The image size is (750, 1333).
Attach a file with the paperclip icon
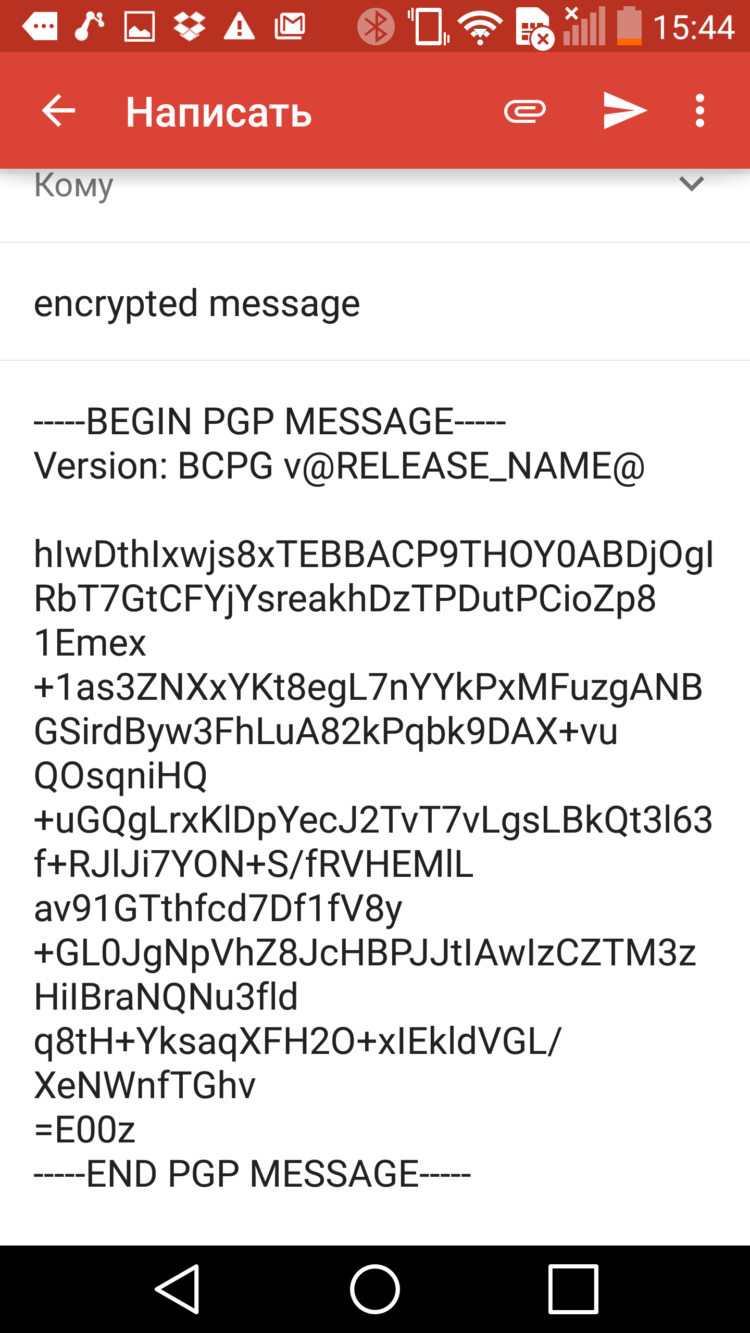point(524,111)
